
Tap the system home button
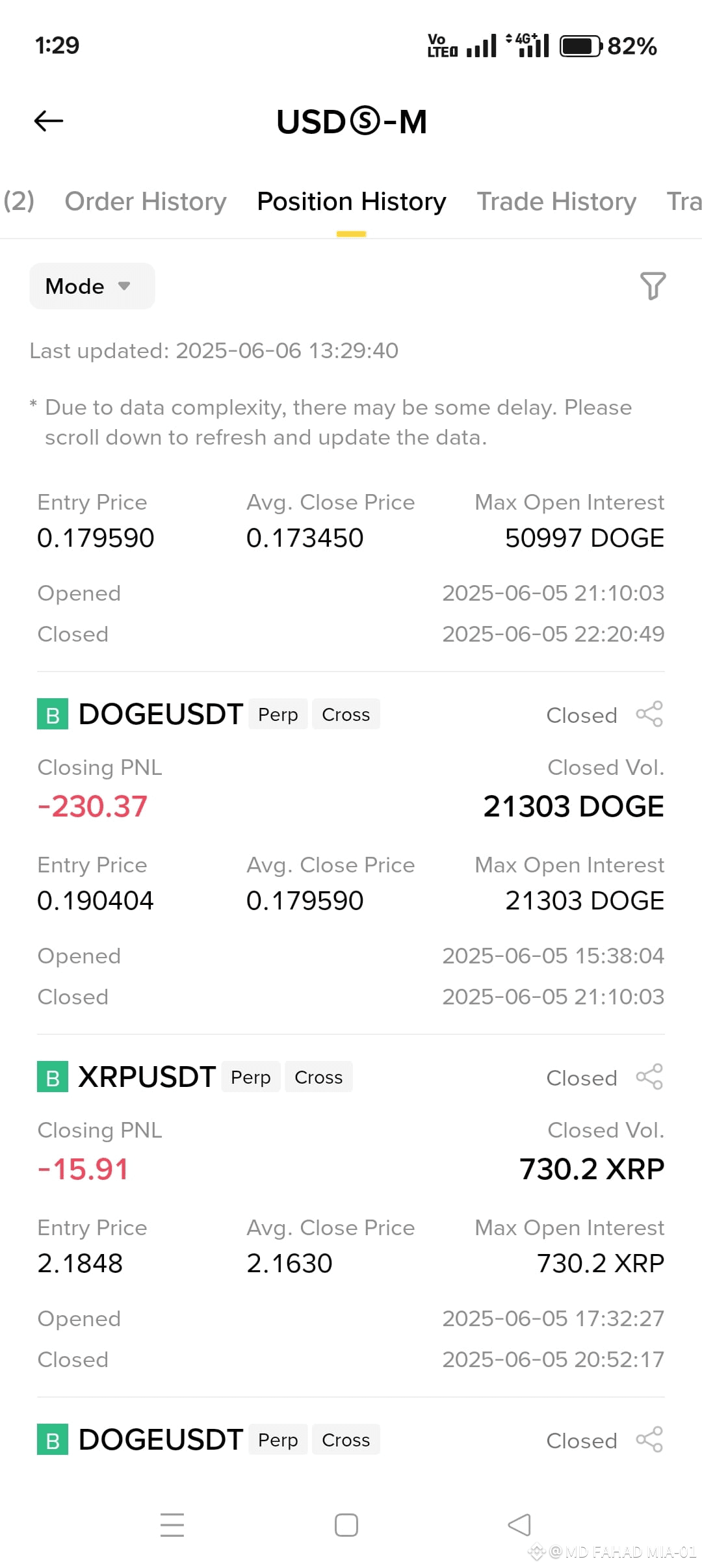[346, 1525]
